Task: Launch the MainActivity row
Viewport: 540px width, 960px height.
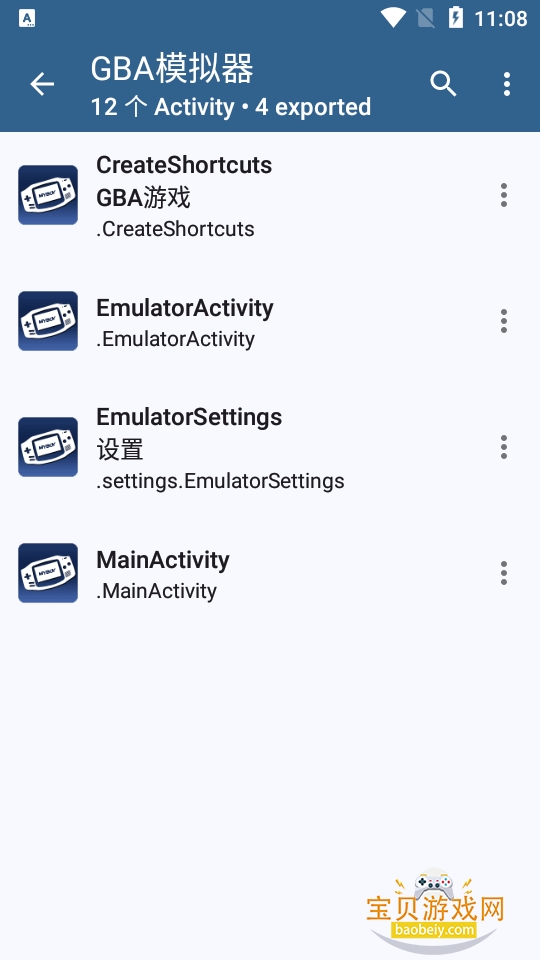Action: tap(270, 574)
